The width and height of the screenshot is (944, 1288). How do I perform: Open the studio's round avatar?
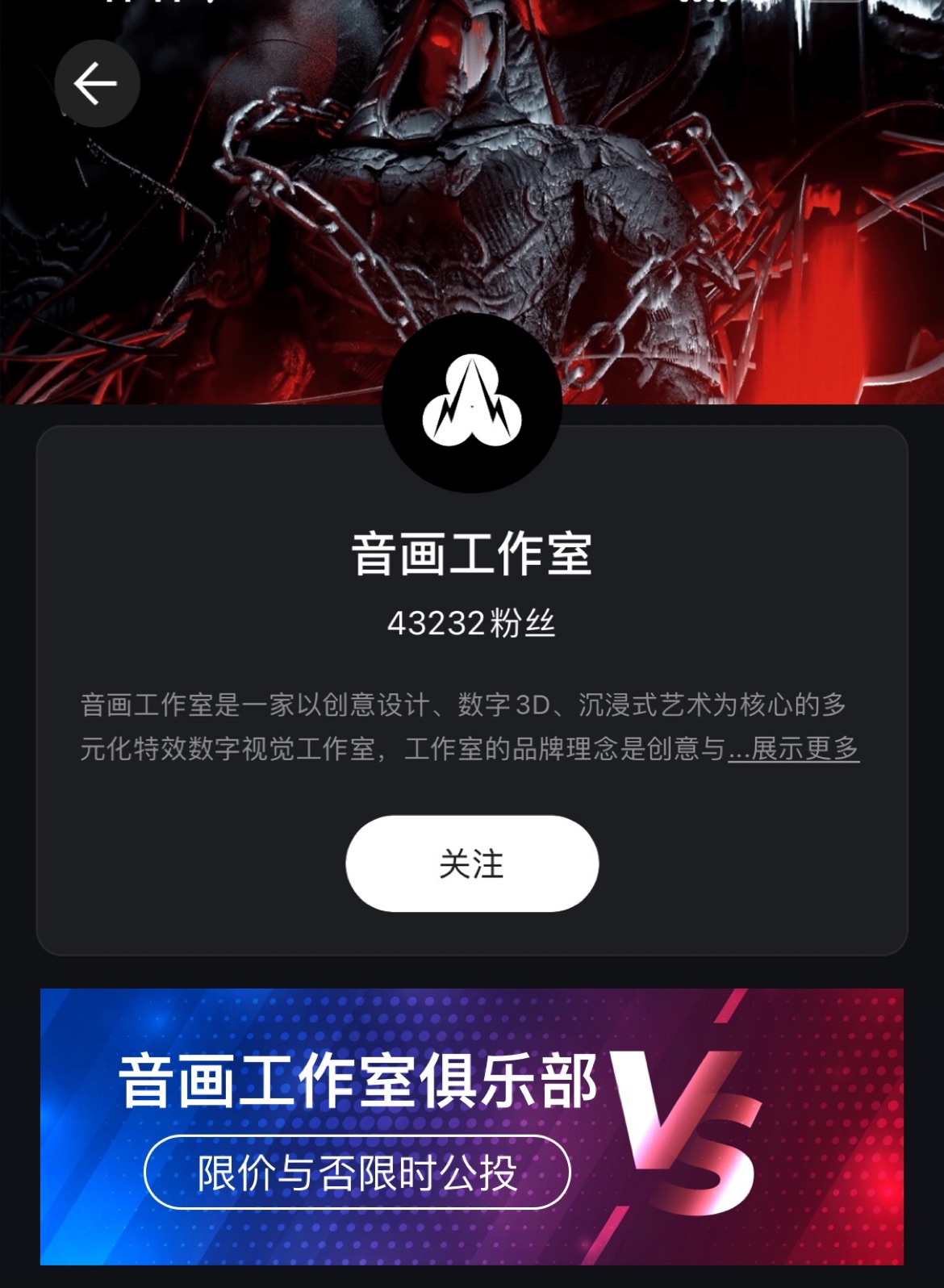[472, 402]
